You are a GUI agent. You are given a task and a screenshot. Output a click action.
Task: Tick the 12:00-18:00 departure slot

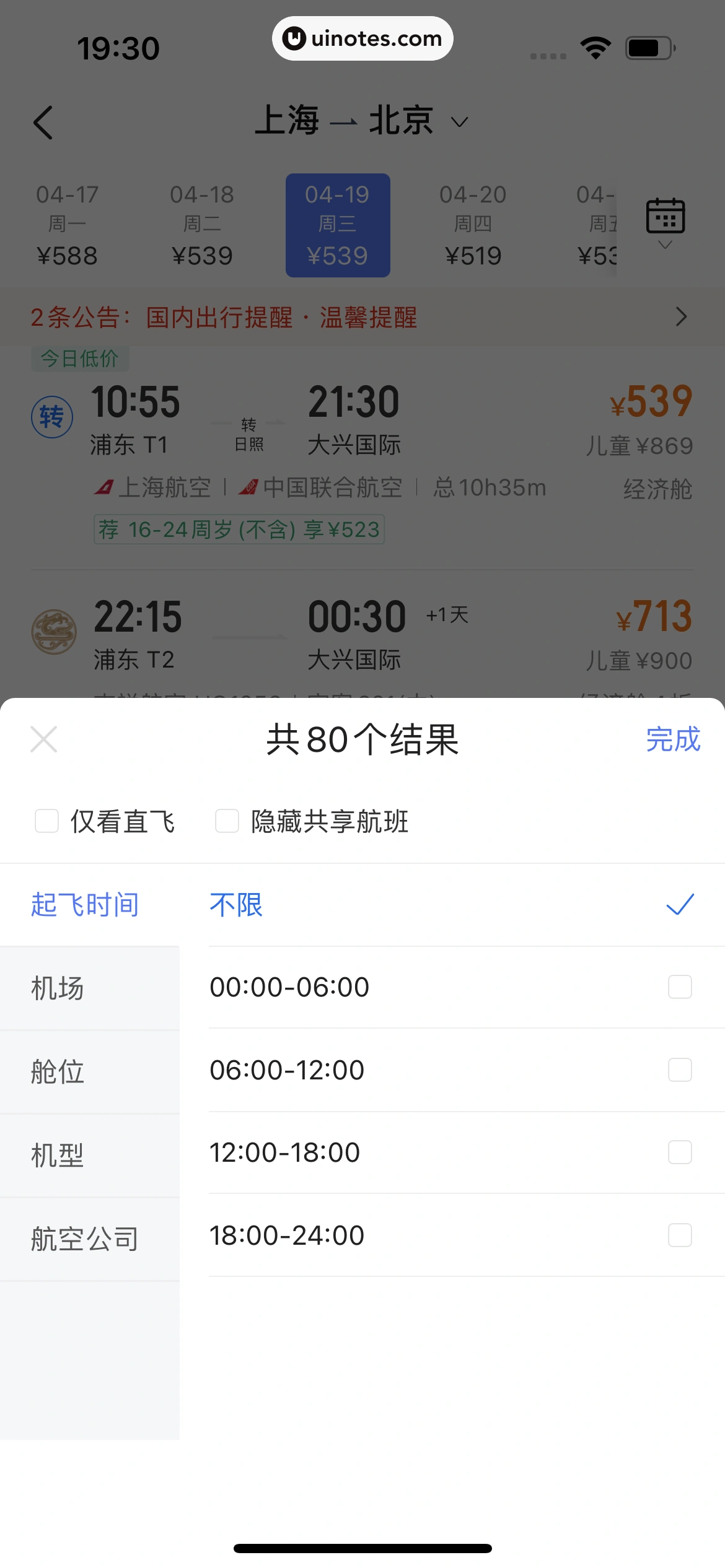(680, 1152)
